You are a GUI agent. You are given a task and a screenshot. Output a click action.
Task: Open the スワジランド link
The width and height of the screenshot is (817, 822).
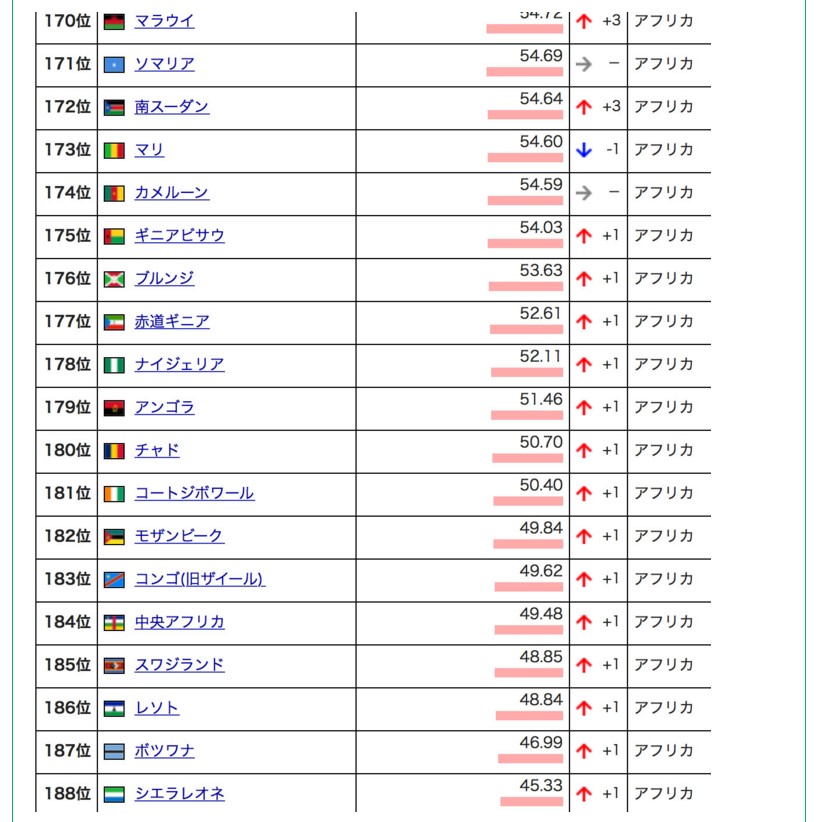[x=179, y=666]
